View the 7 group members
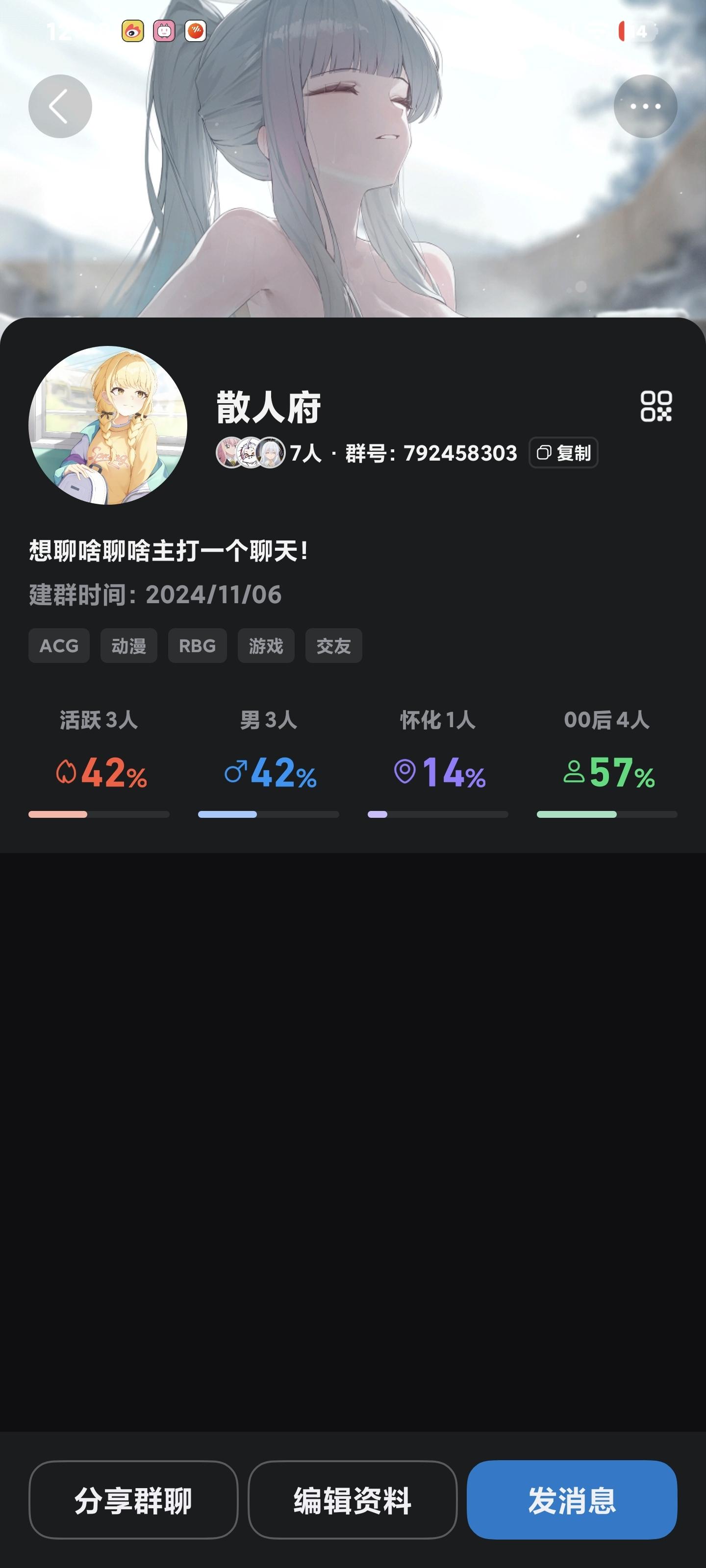The width and height of the screenshot is (706, 1568). [268, 453]
